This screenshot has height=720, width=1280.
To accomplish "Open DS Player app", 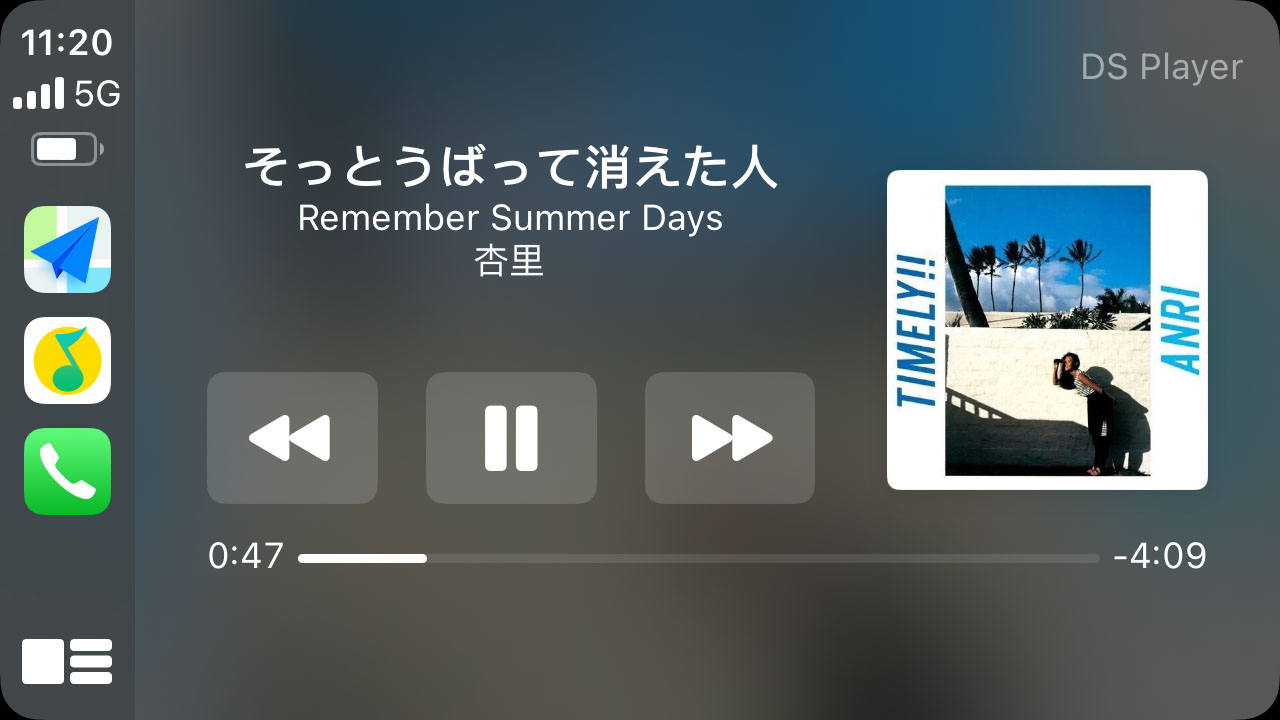I will coord(1161,68).
